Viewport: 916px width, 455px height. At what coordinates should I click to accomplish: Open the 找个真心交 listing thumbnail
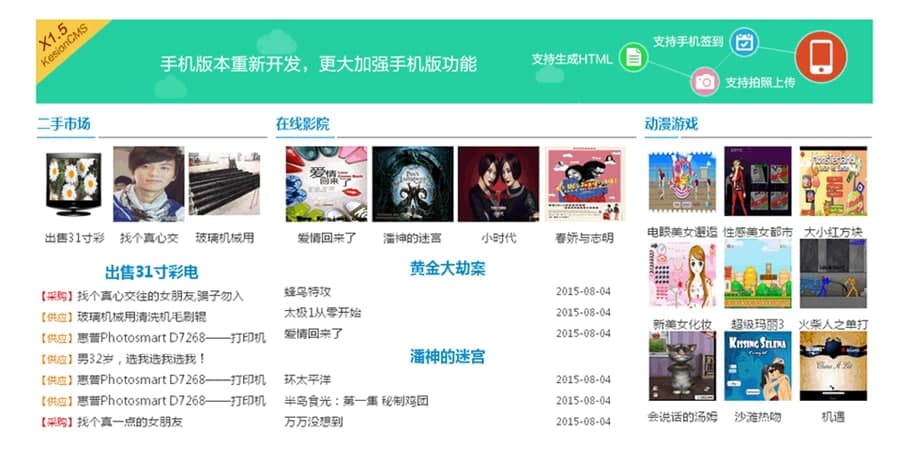pos(148,183)
